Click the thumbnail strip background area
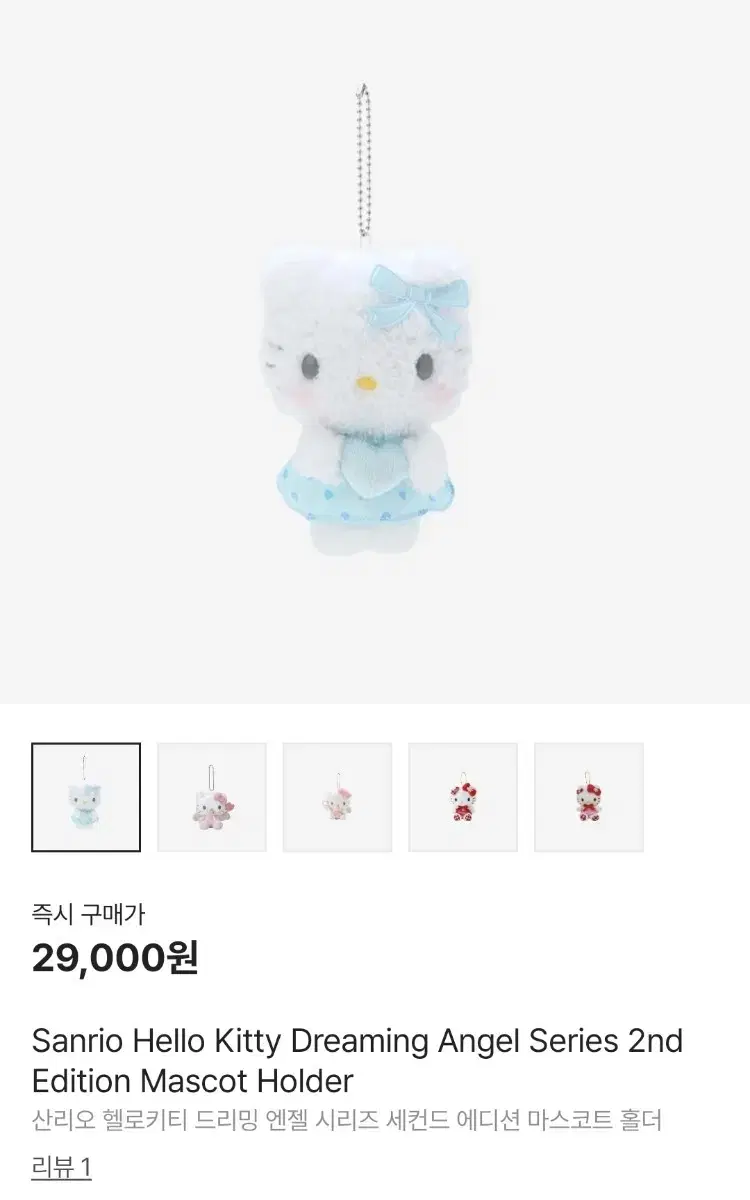 (680, 795)
